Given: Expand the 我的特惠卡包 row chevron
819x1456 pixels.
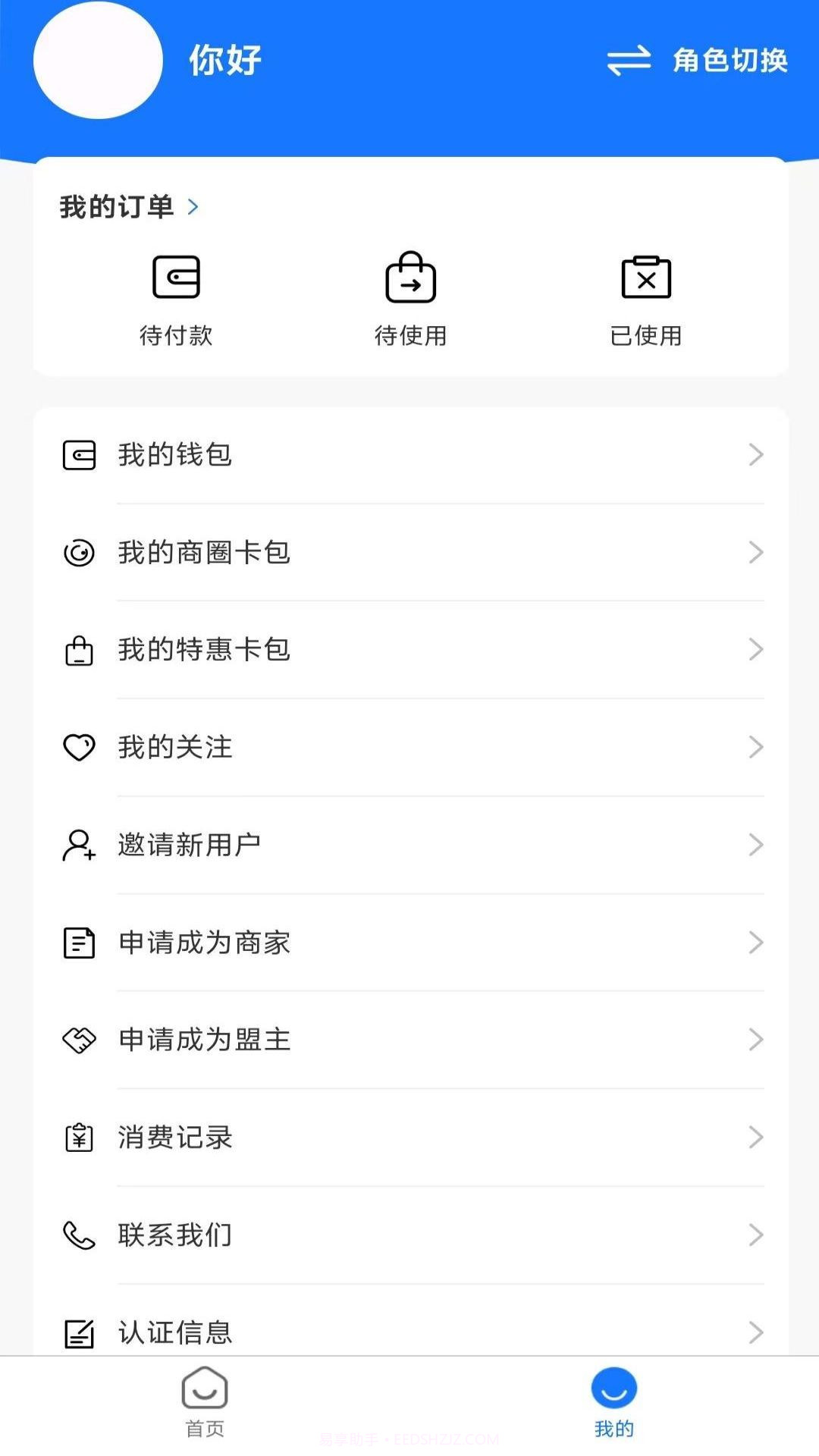Looking at the screenshot, I should point(755,650).
